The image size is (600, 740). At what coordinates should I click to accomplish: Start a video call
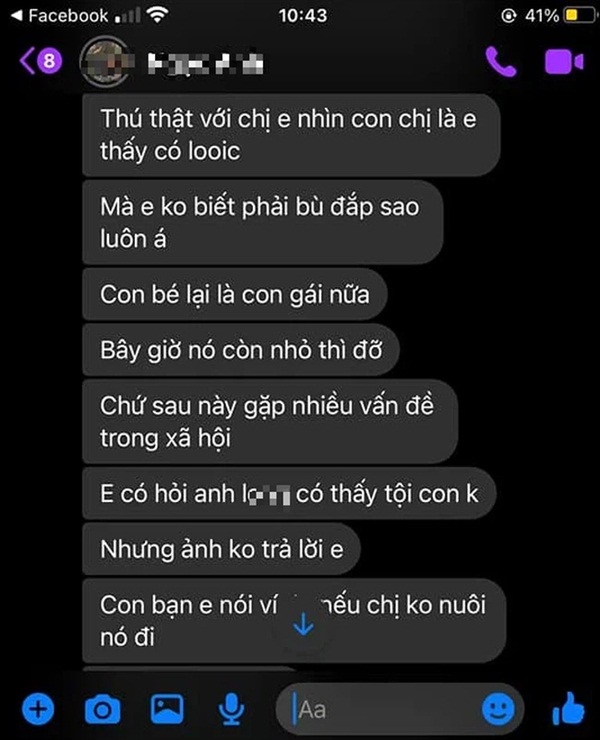click(x=563, y=62)
